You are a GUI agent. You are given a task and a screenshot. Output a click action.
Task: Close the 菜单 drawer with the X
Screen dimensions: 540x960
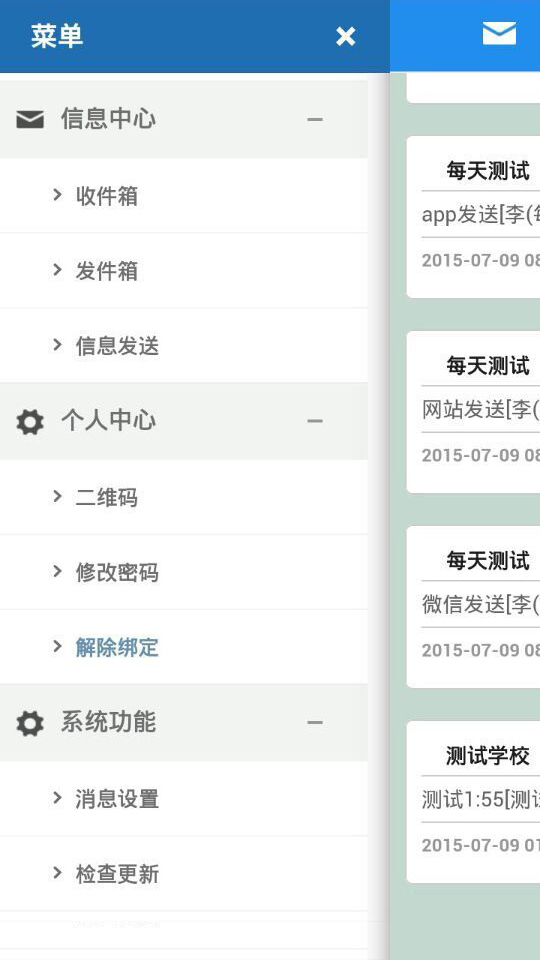[x=345, y=37]
